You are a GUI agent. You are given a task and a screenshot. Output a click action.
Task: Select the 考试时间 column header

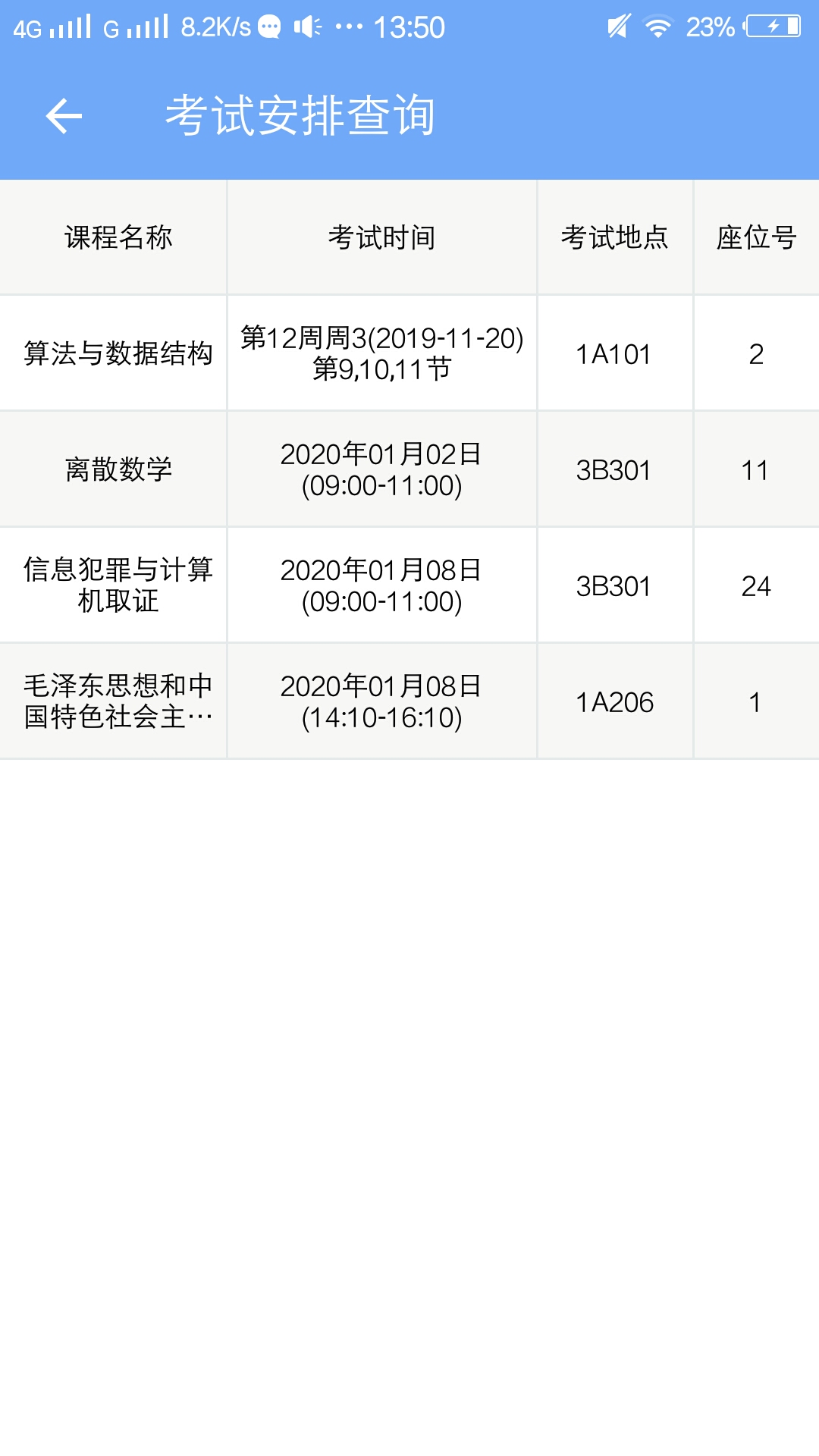click(381, 237)
